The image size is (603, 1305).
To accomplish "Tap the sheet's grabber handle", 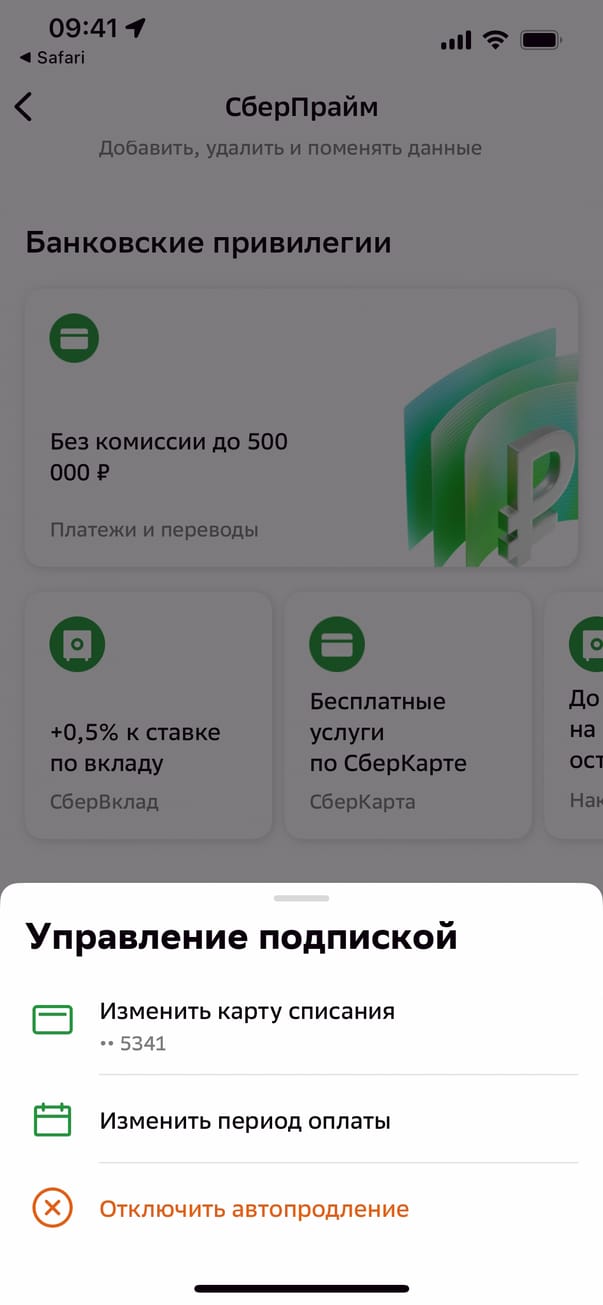I will [x=301, y=898].
